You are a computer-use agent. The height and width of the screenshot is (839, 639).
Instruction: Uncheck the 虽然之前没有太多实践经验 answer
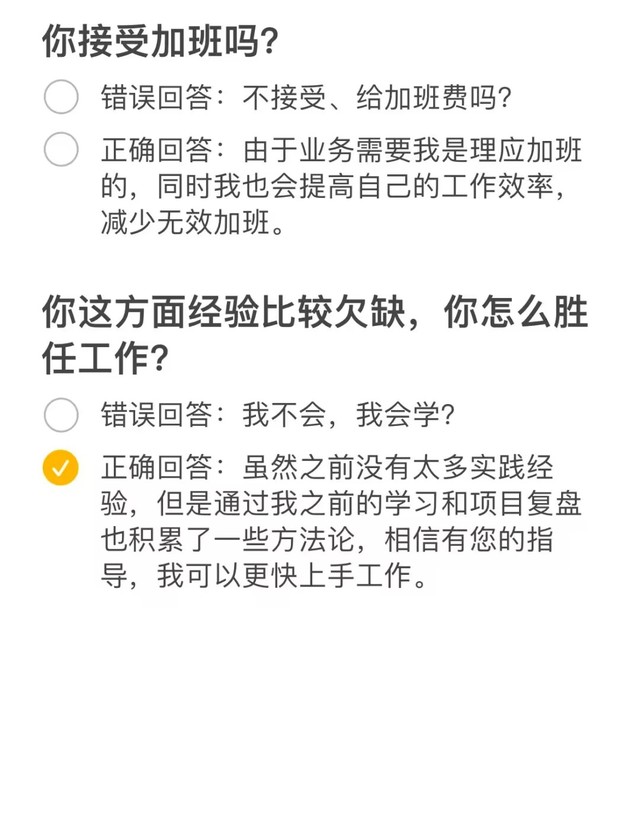62,467
